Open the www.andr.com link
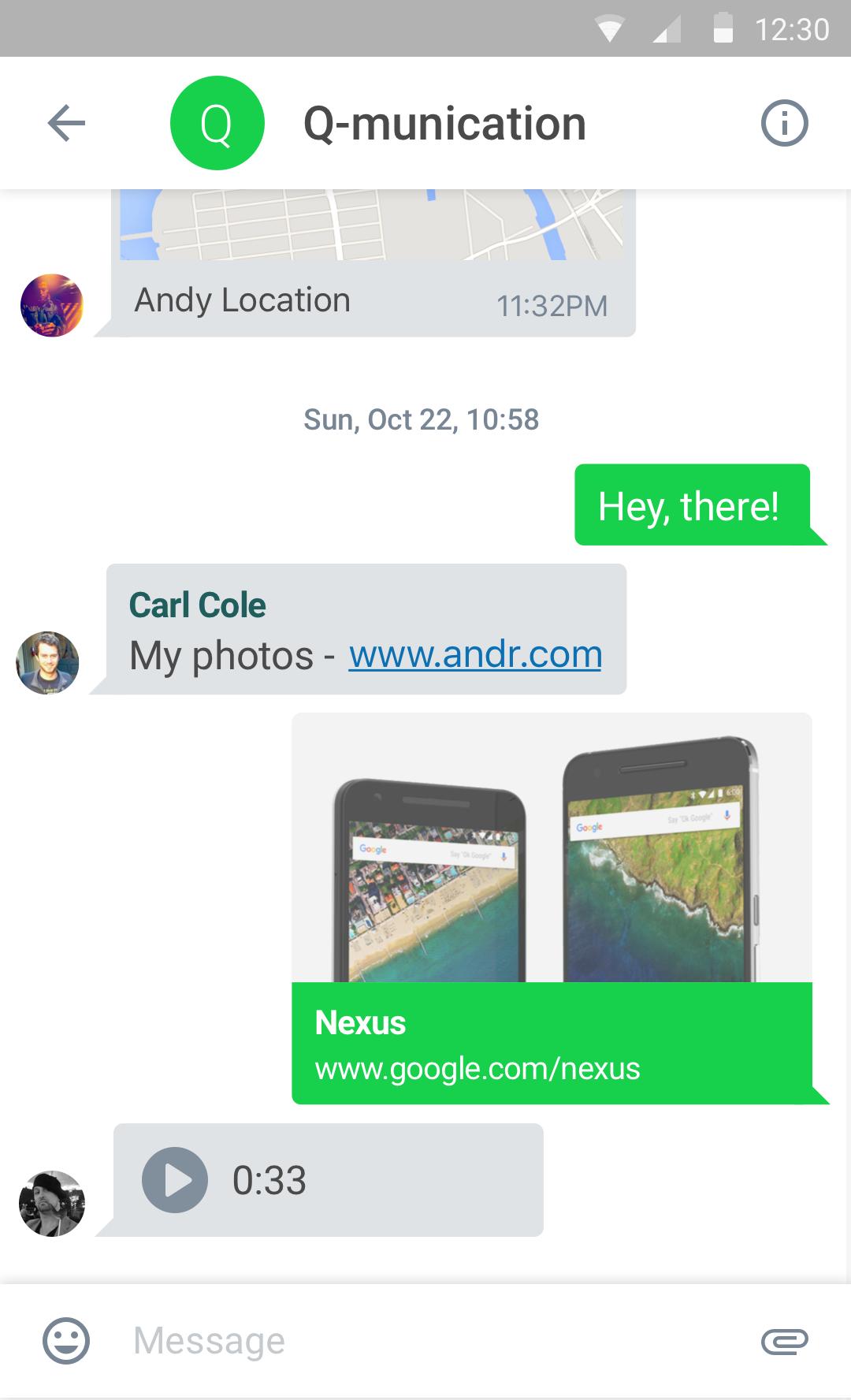This screenshot has height=1400, width=851. point(475,654)
